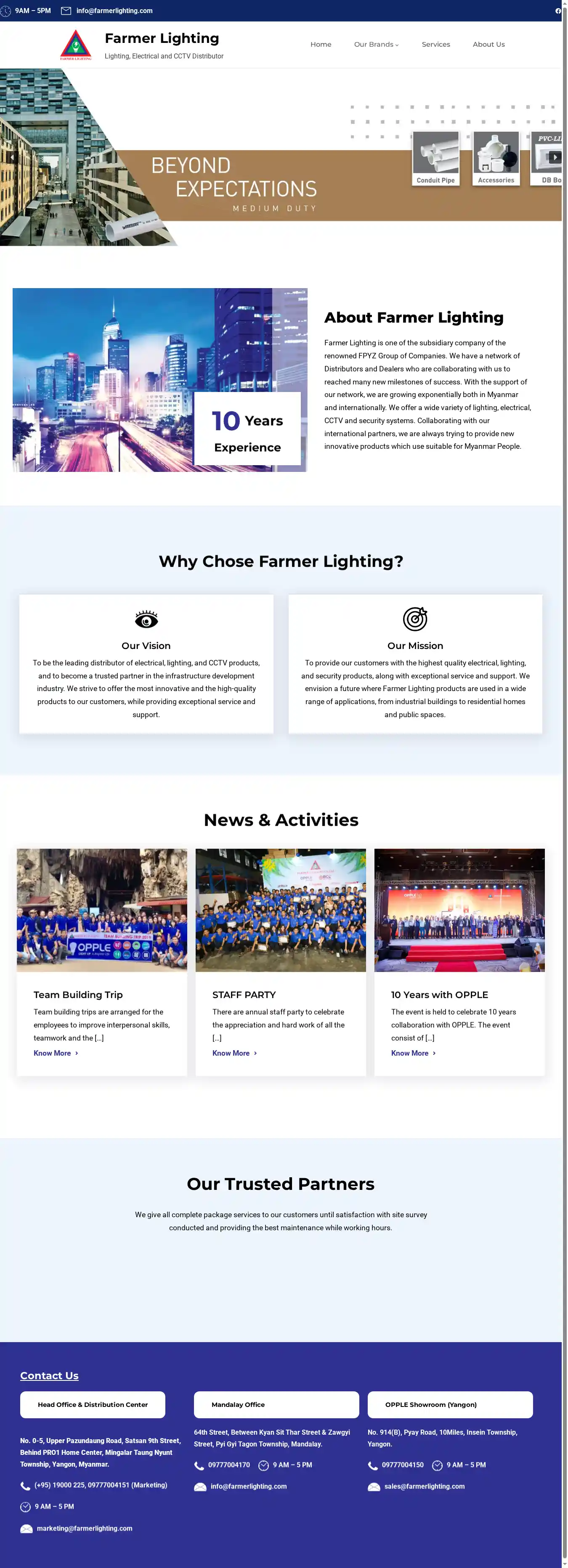Open the About Us page

coord(488,45)
